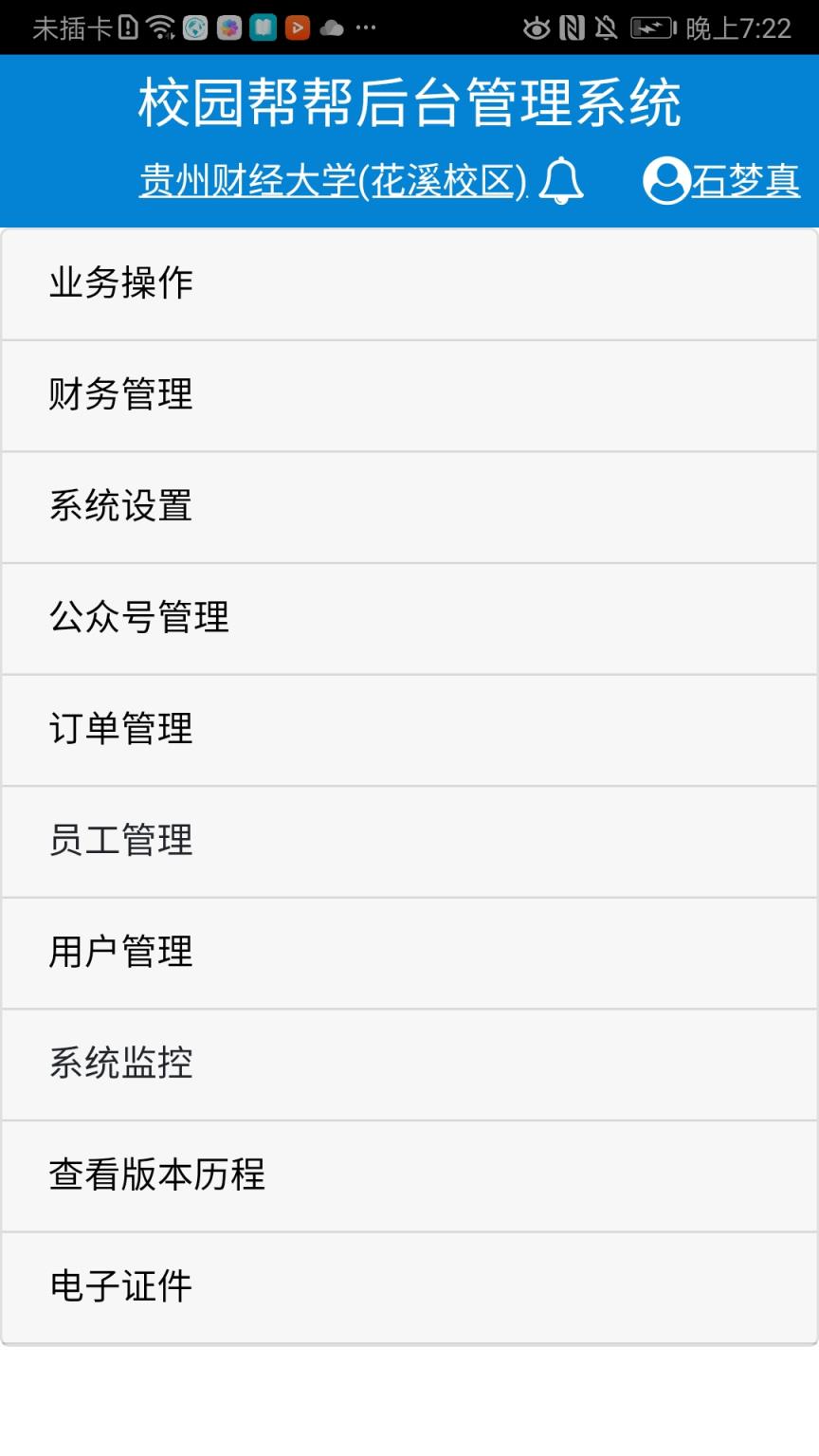Select the 订单管理 list row
This screenshot has width=819, height=1456.
(119, 730)
